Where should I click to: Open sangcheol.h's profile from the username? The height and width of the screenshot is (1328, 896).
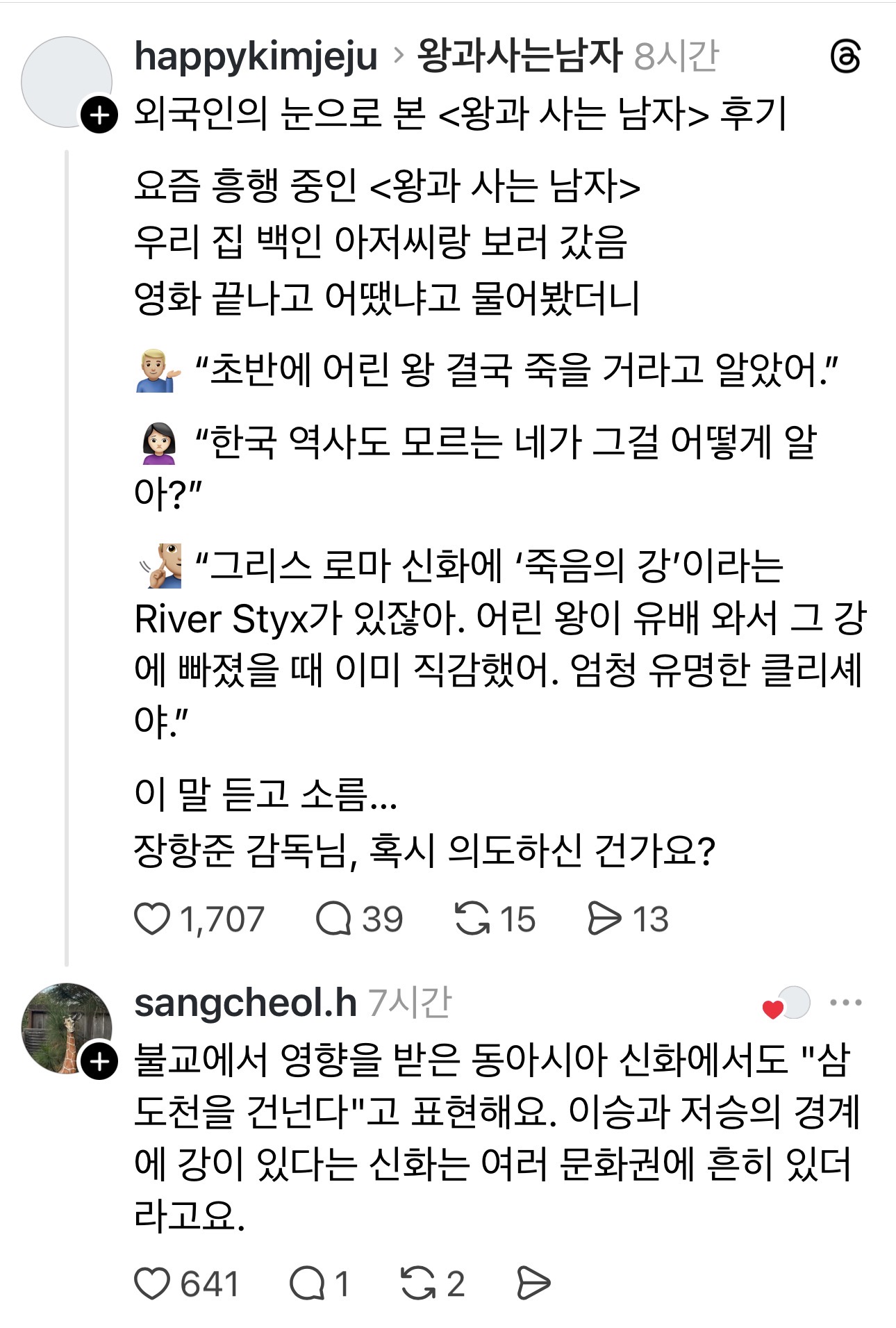[245, 1003]
